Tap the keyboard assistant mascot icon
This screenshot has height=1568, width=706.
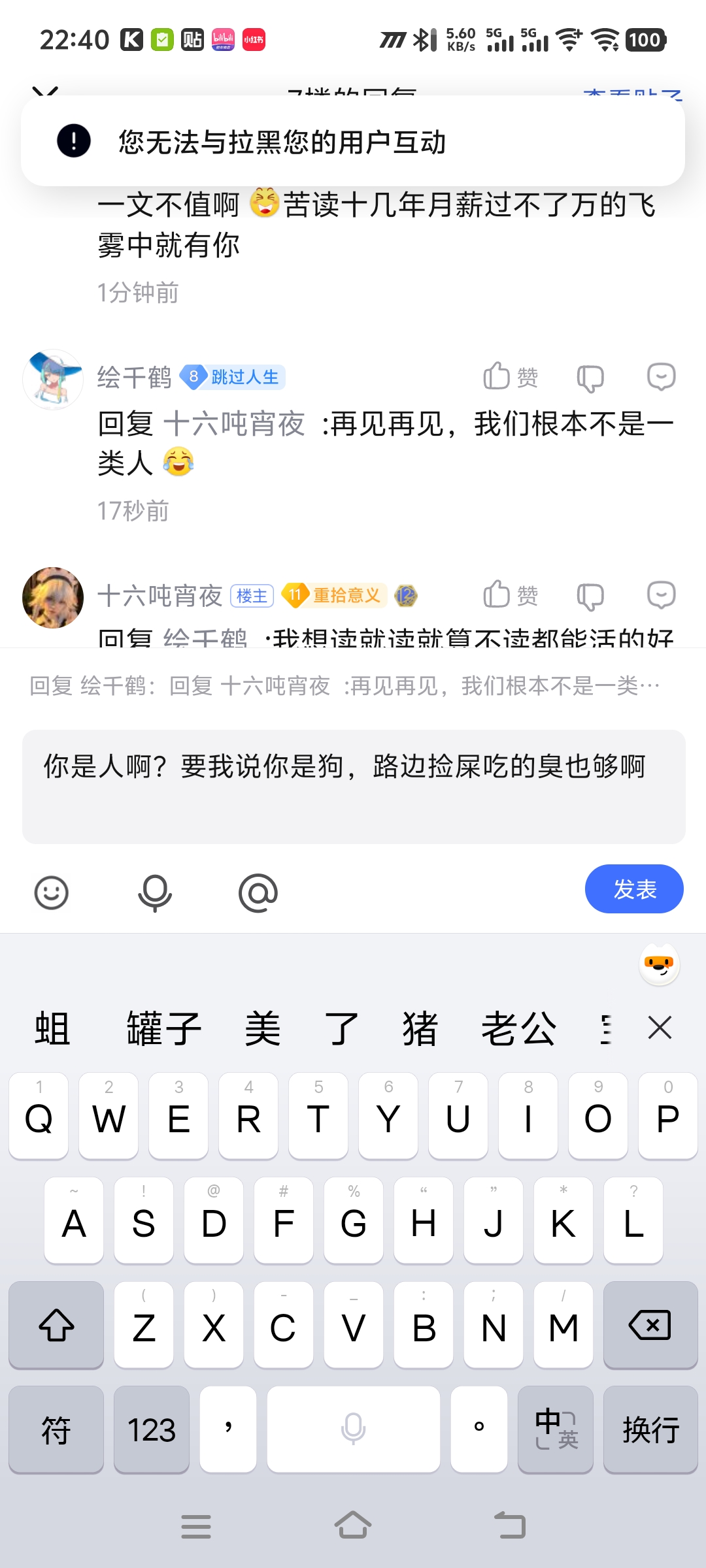click(x=659, y=964)
